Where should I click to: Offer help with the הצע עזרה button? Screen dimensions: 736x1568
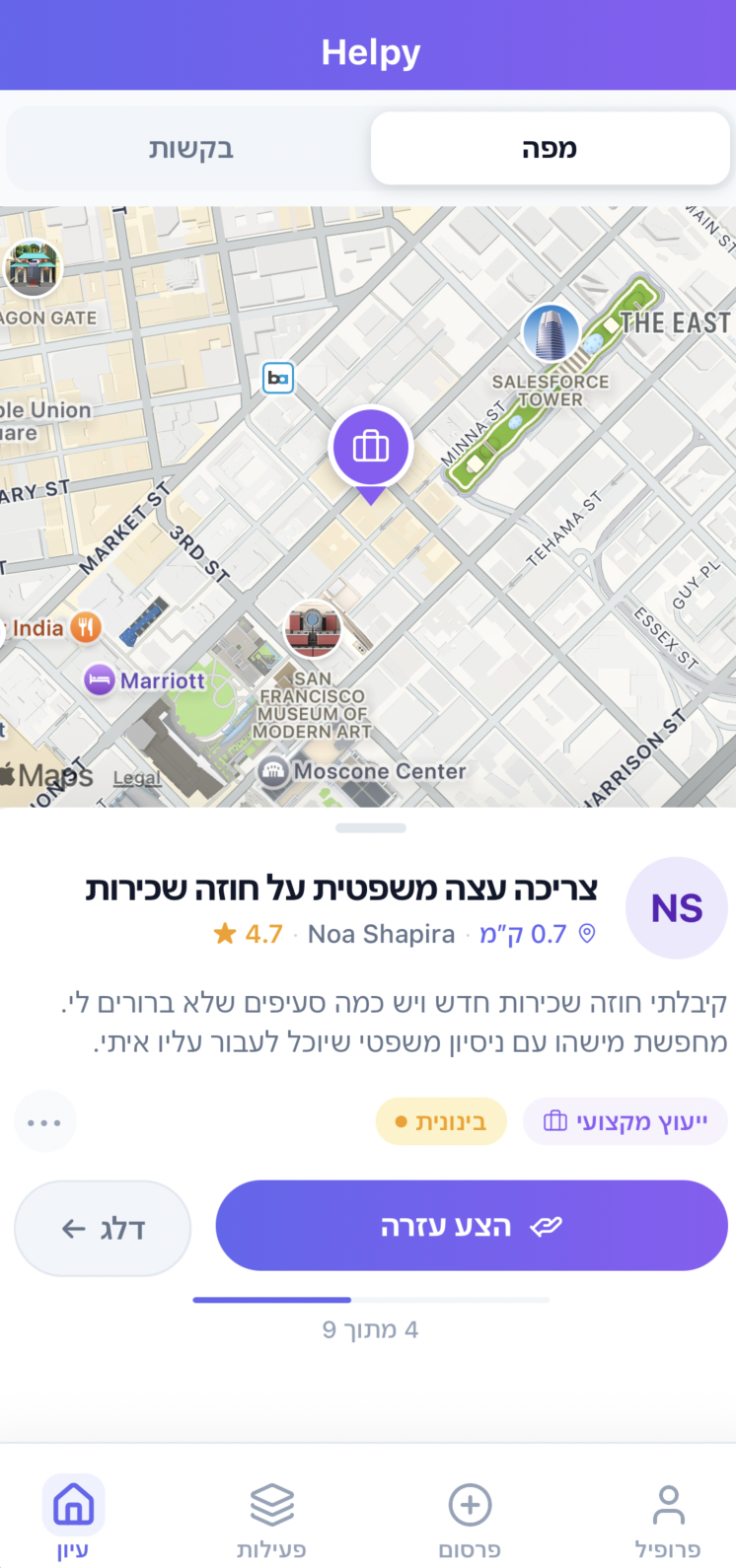(x=472, y=1226)
